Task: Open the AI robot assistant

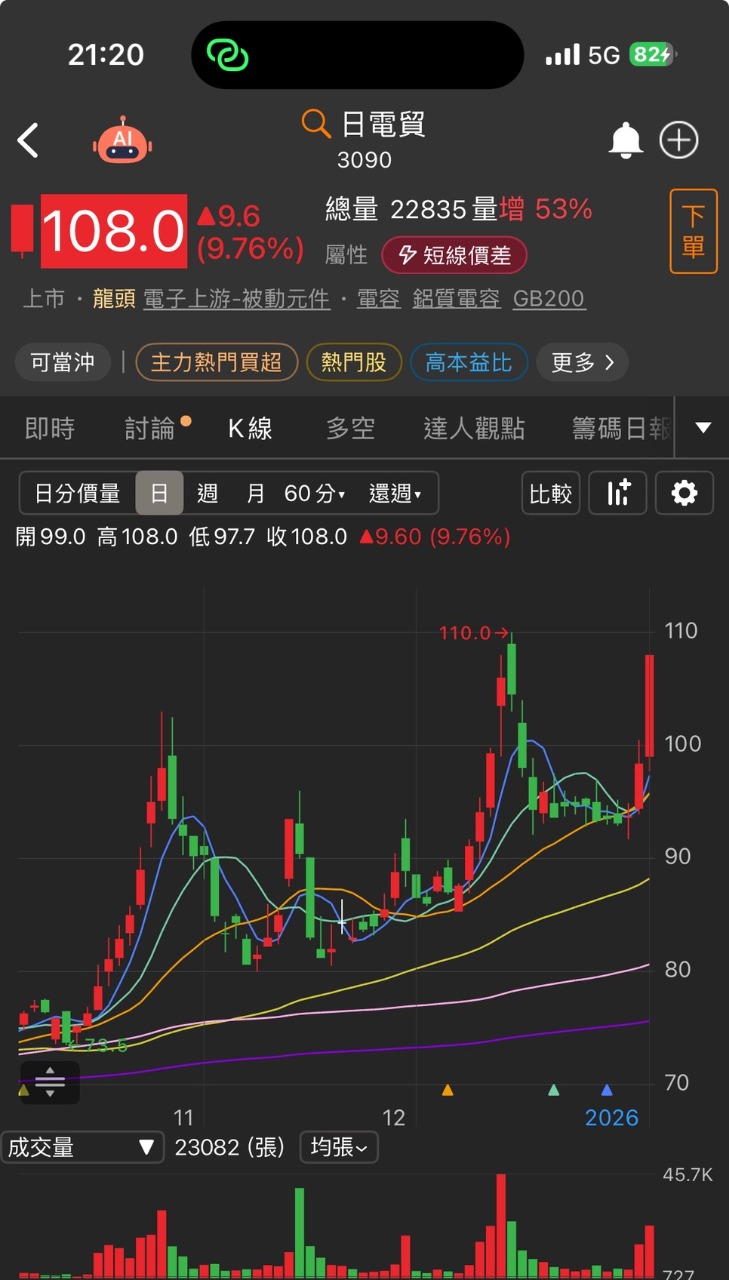Action: click(x=122, y=141)
